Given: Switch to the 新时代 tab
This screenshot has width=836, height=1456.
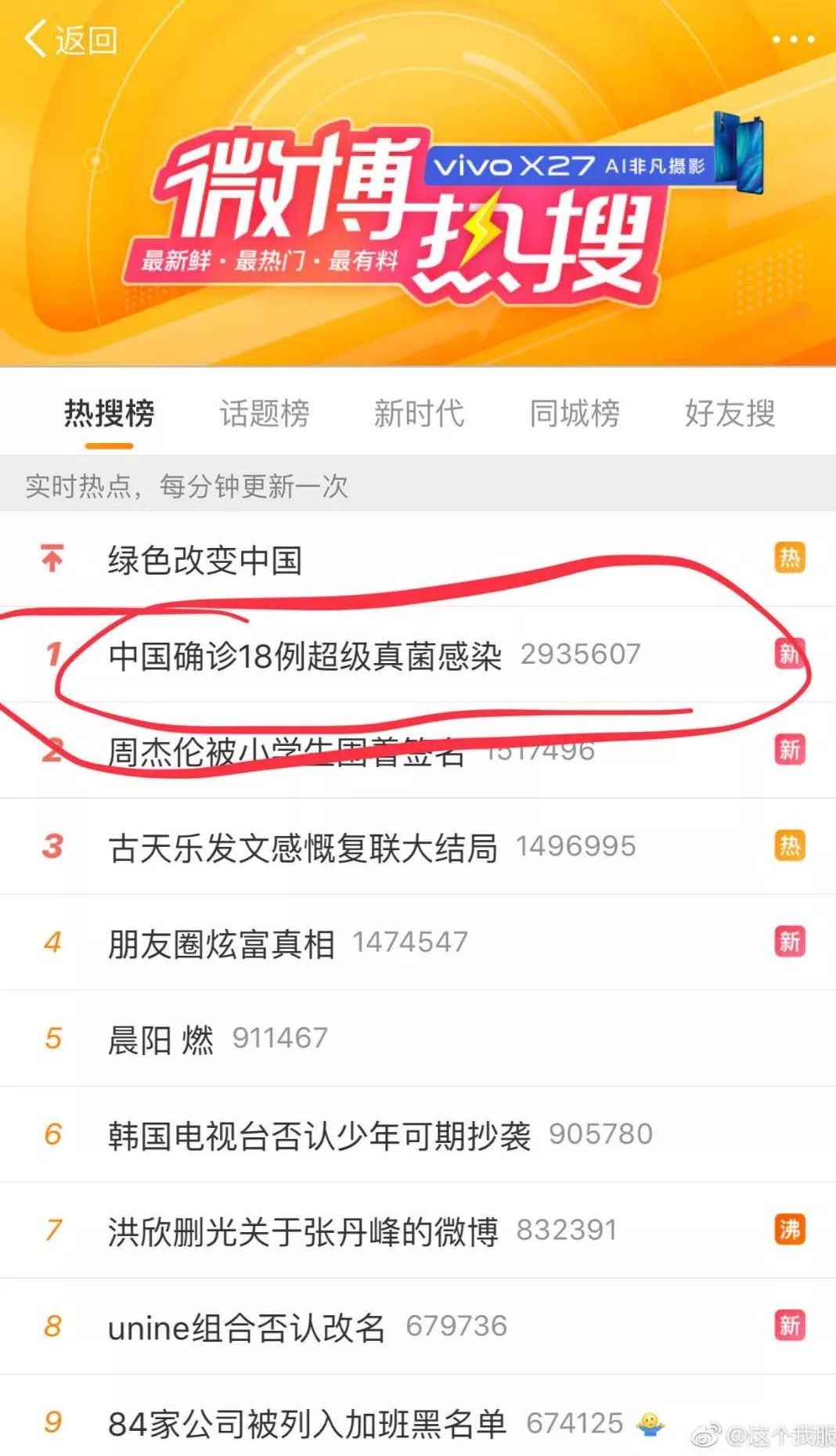Looking at the screenshot, I should (419, 413).
